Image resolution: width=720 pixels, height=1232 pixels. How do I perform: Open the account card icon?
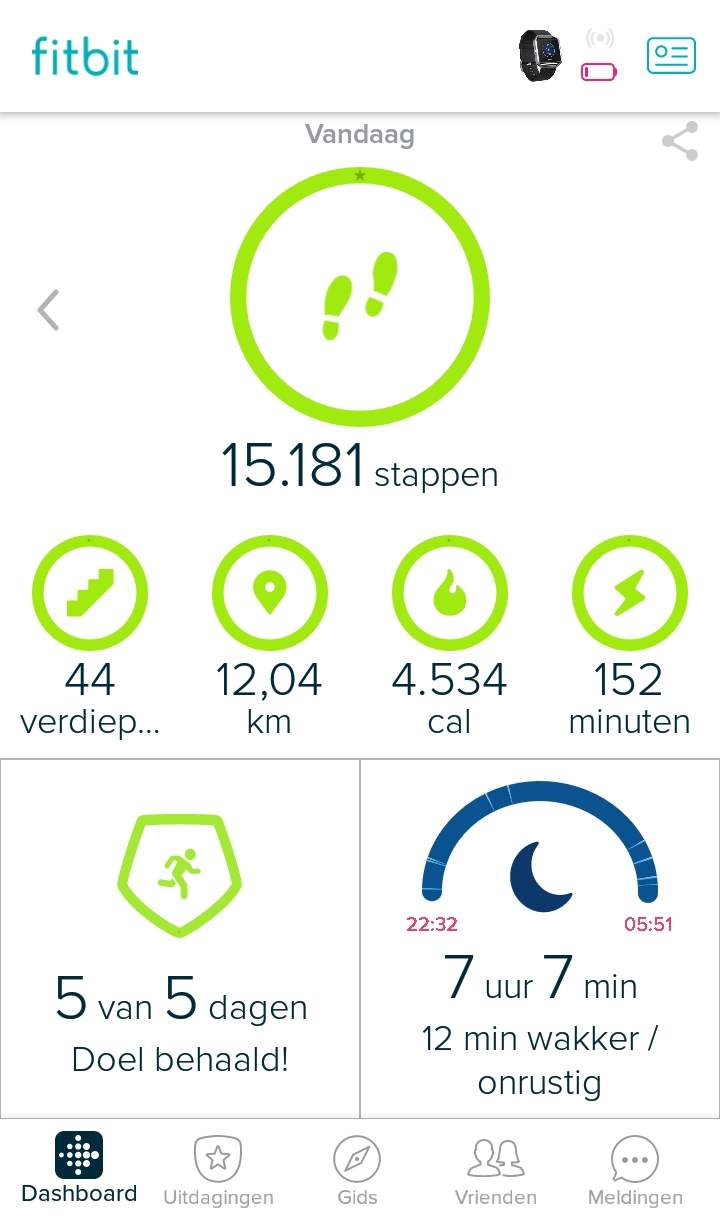[670, 55]
